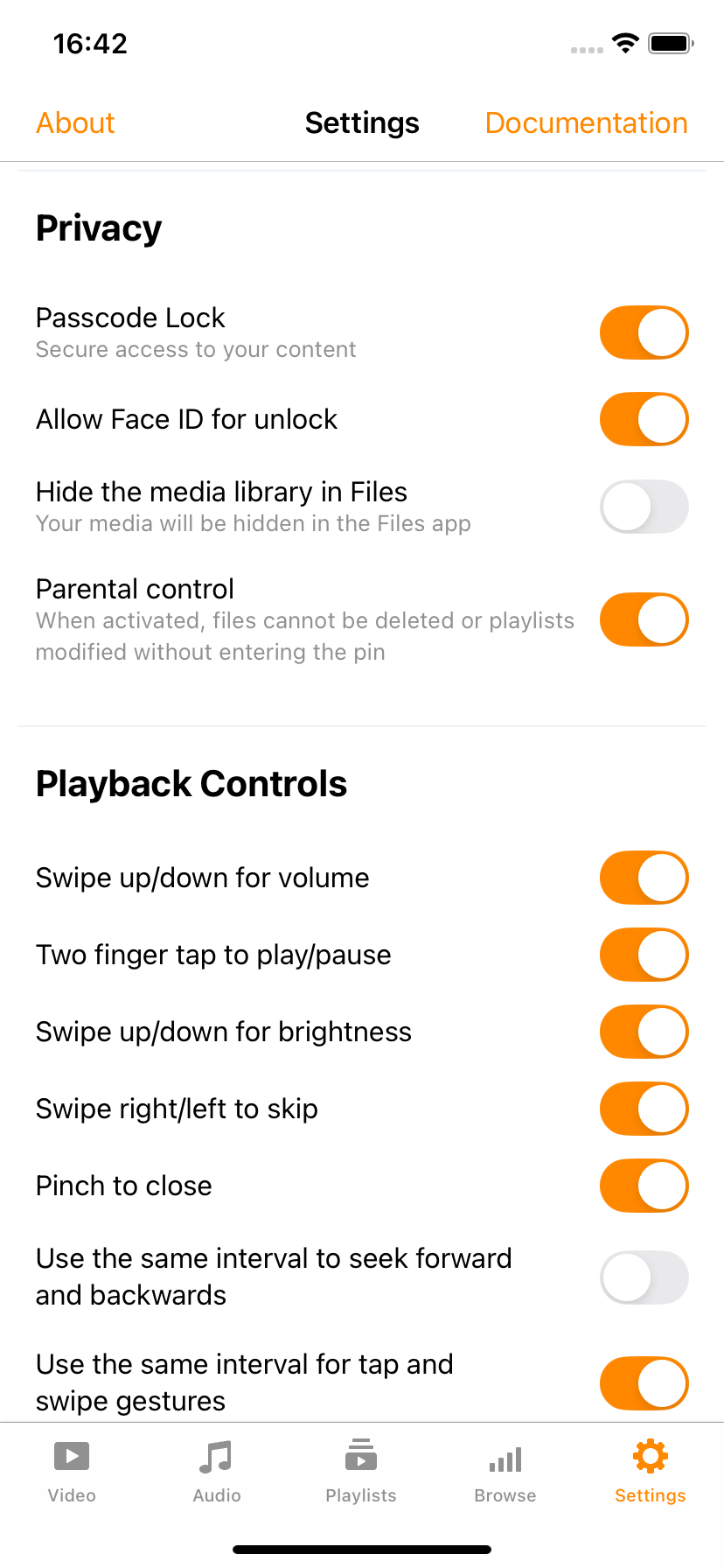Switch to the Settings tab heading
Viewport: 724px width, 1568px height.
pyautogui.click(x=362, y=123)
